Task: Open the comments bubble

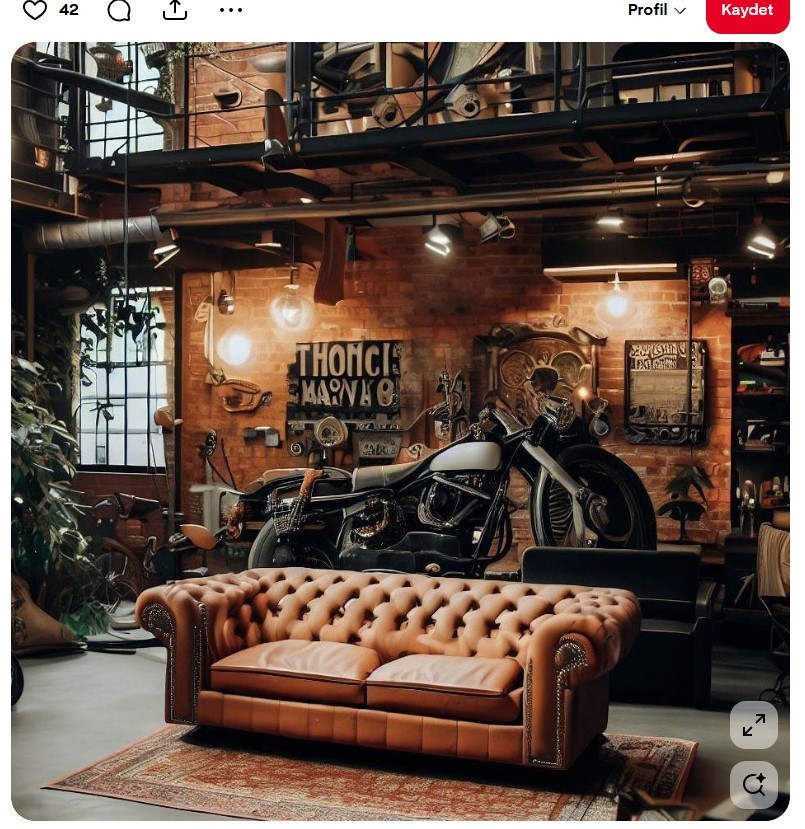Action: coord(119,10)
